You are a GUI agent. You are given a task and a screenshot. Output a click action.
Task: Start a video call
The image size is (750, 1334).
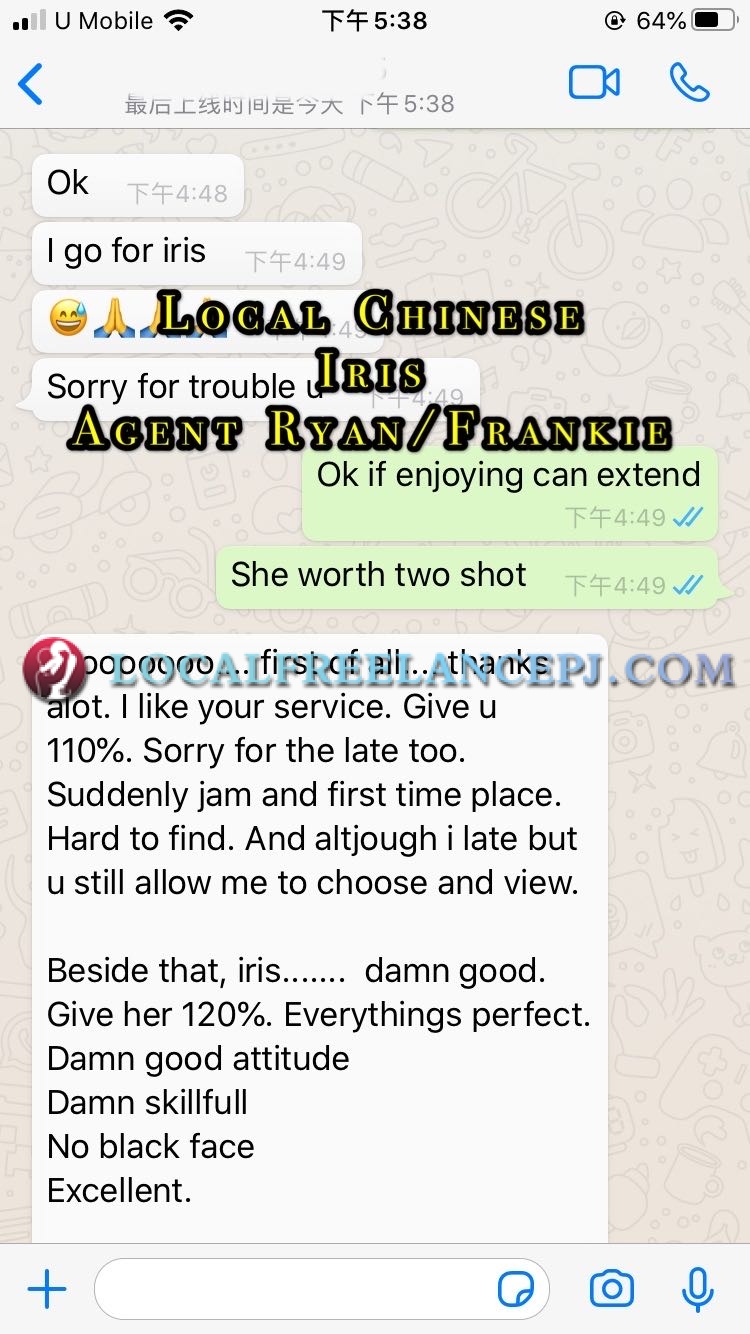coord(594,83)
